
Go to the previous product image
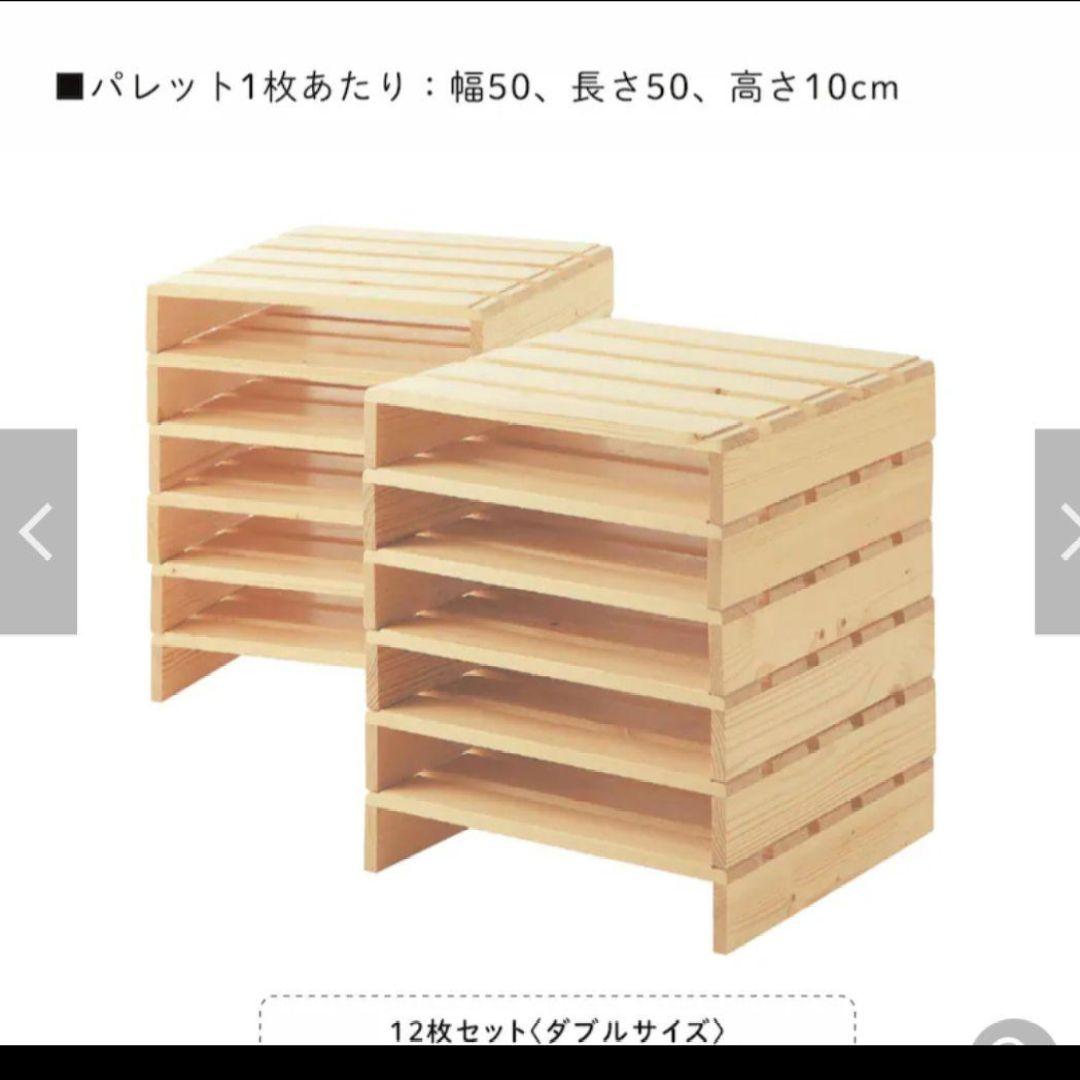coord(38,532)
